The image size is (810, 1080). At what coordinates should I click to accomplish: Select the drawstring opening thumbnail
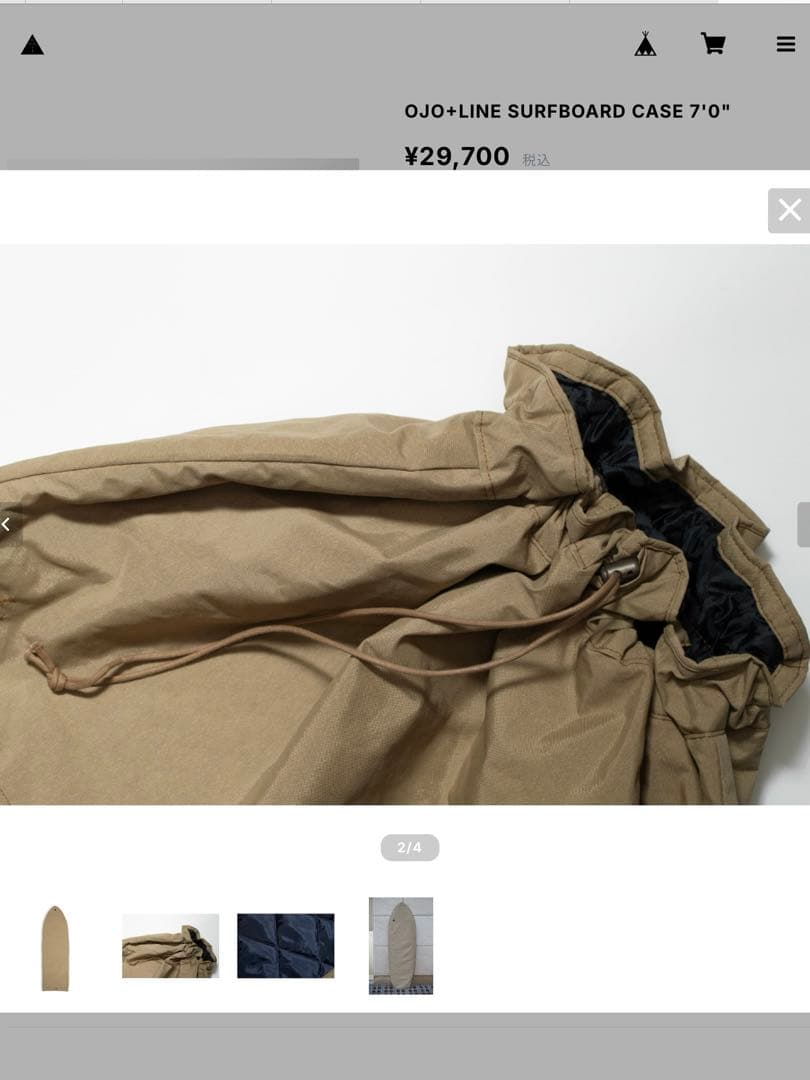(170, 945)
